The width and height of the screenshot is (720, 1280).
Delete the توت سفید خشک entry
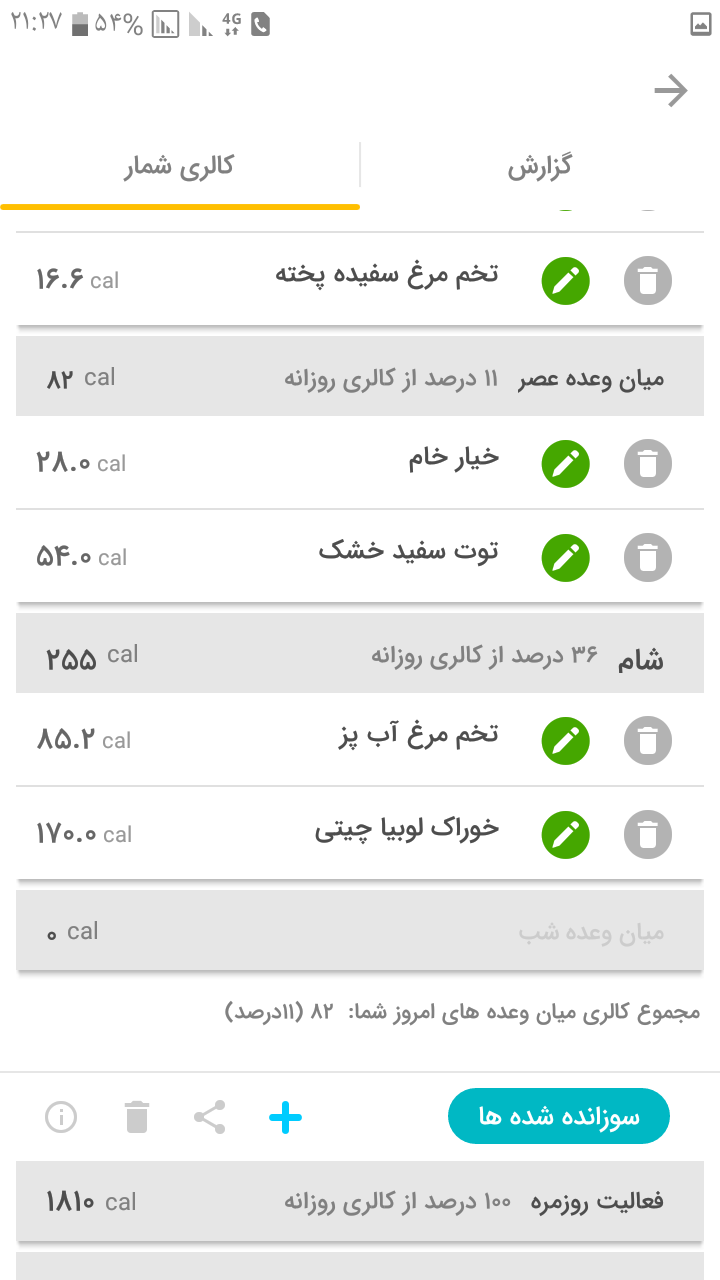coord(648,558)
